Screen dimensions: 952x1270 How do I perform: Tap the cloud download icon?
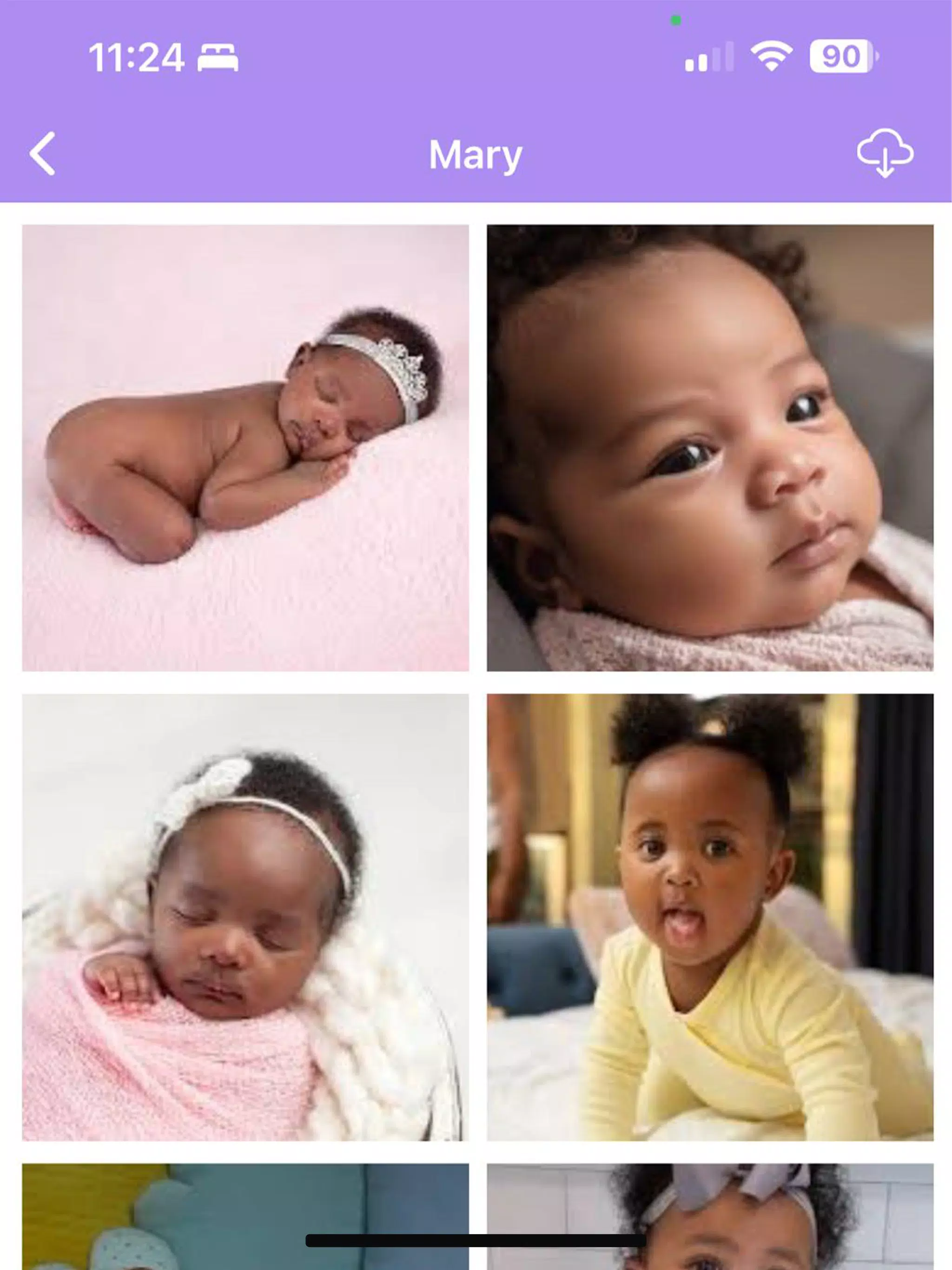[x=884, y=153]
